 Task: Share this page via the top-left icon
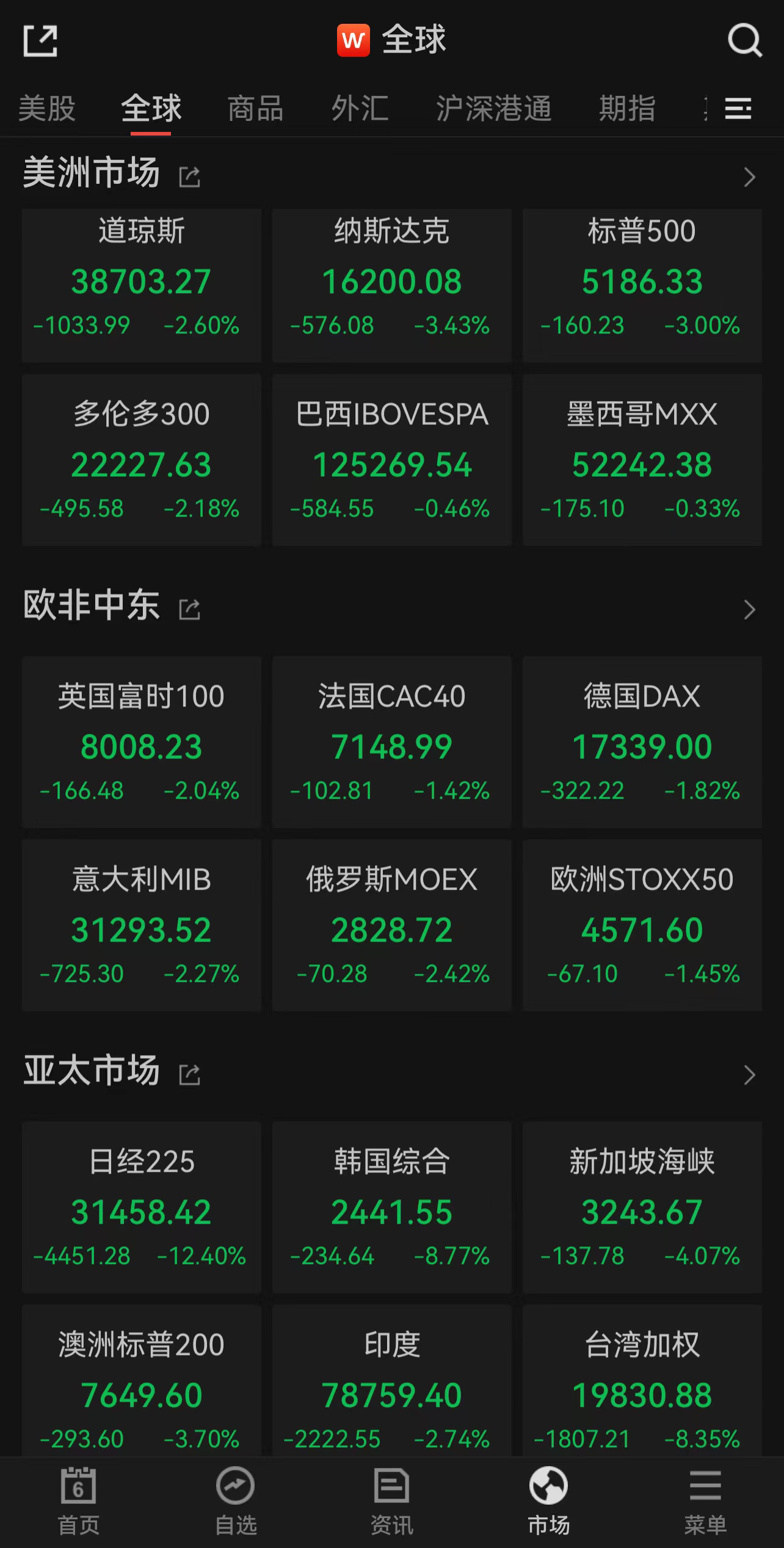coord(40,41)
